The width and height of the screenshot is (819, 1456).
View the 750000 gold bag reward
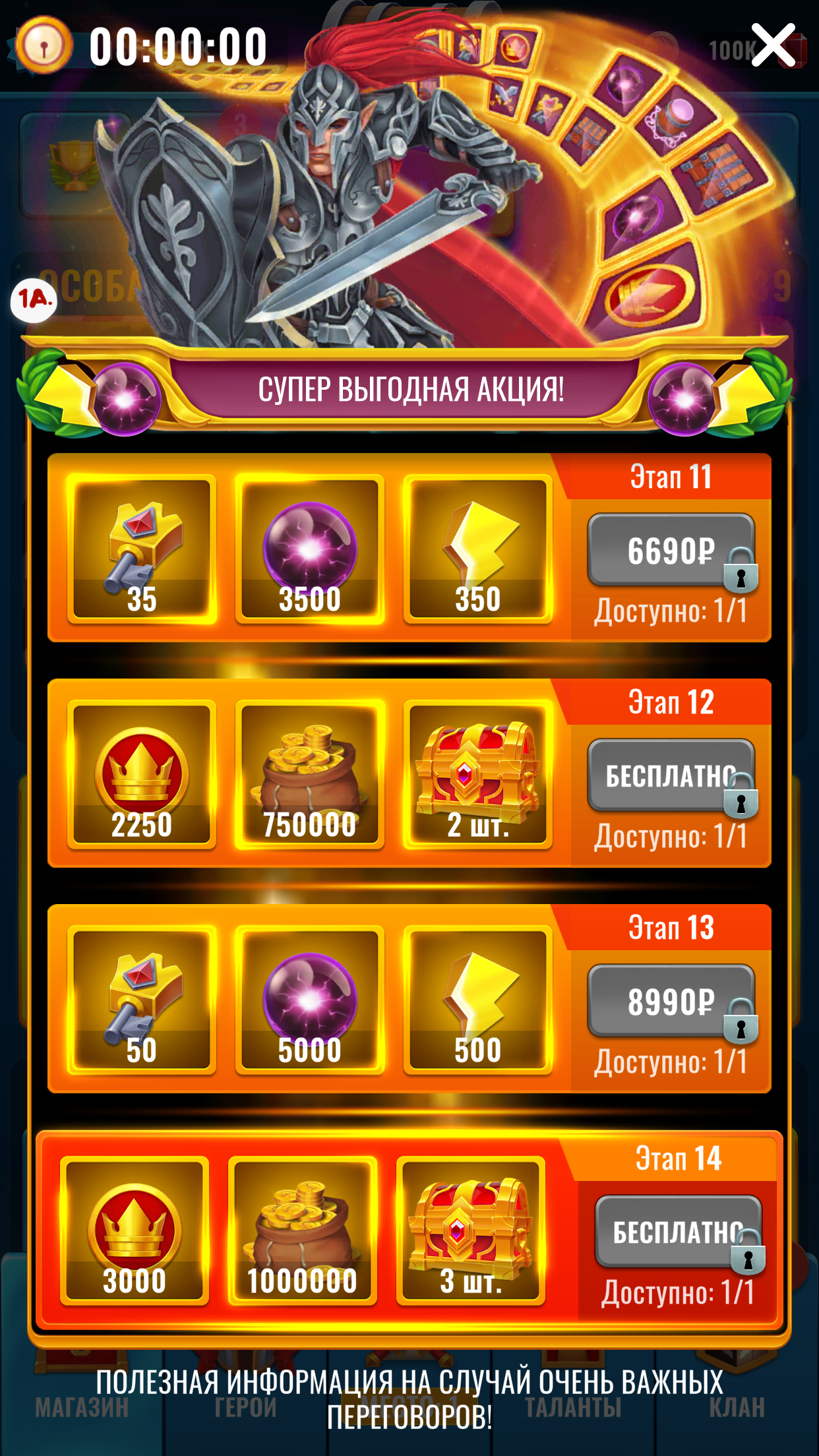coord(310,774)
